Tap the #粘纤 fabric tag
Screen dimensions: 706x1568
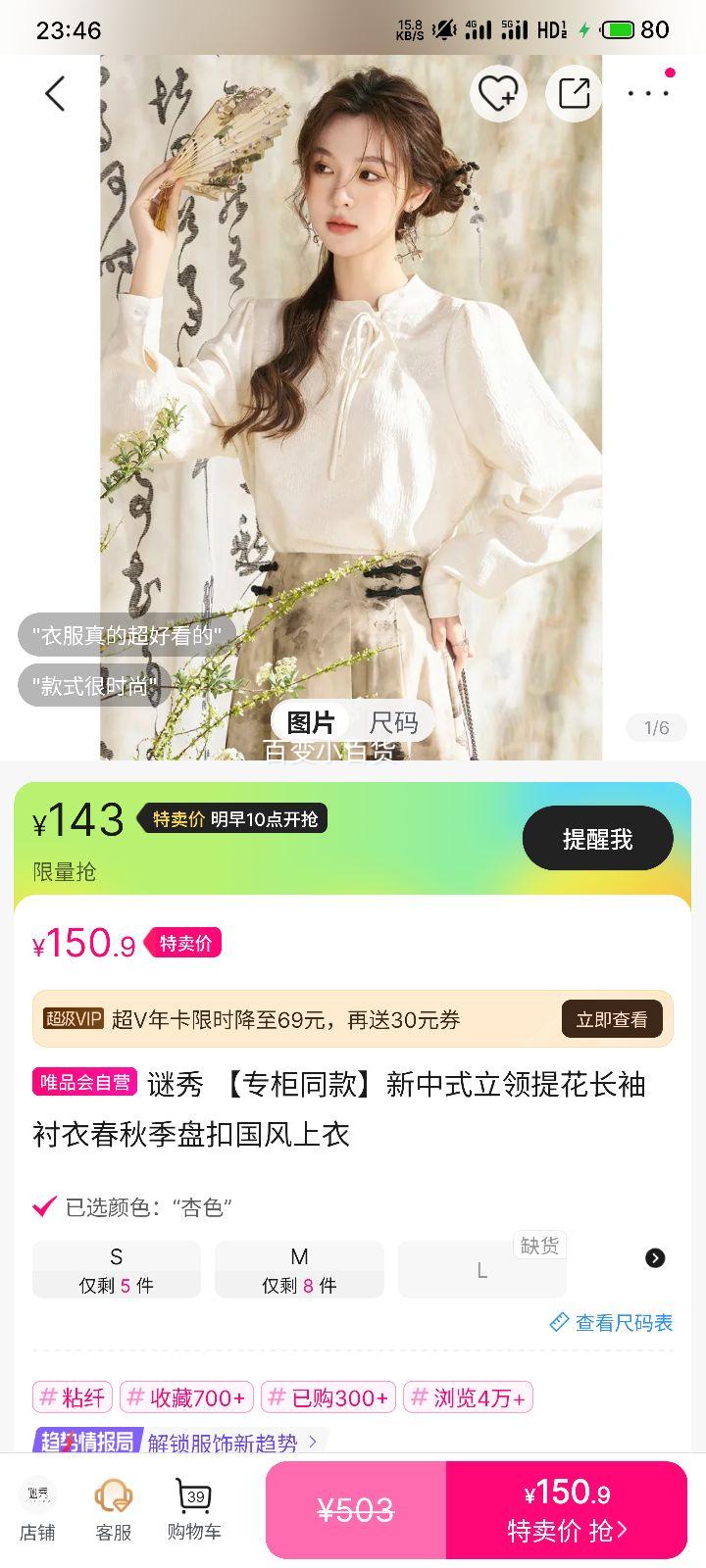click(73, 1397)
